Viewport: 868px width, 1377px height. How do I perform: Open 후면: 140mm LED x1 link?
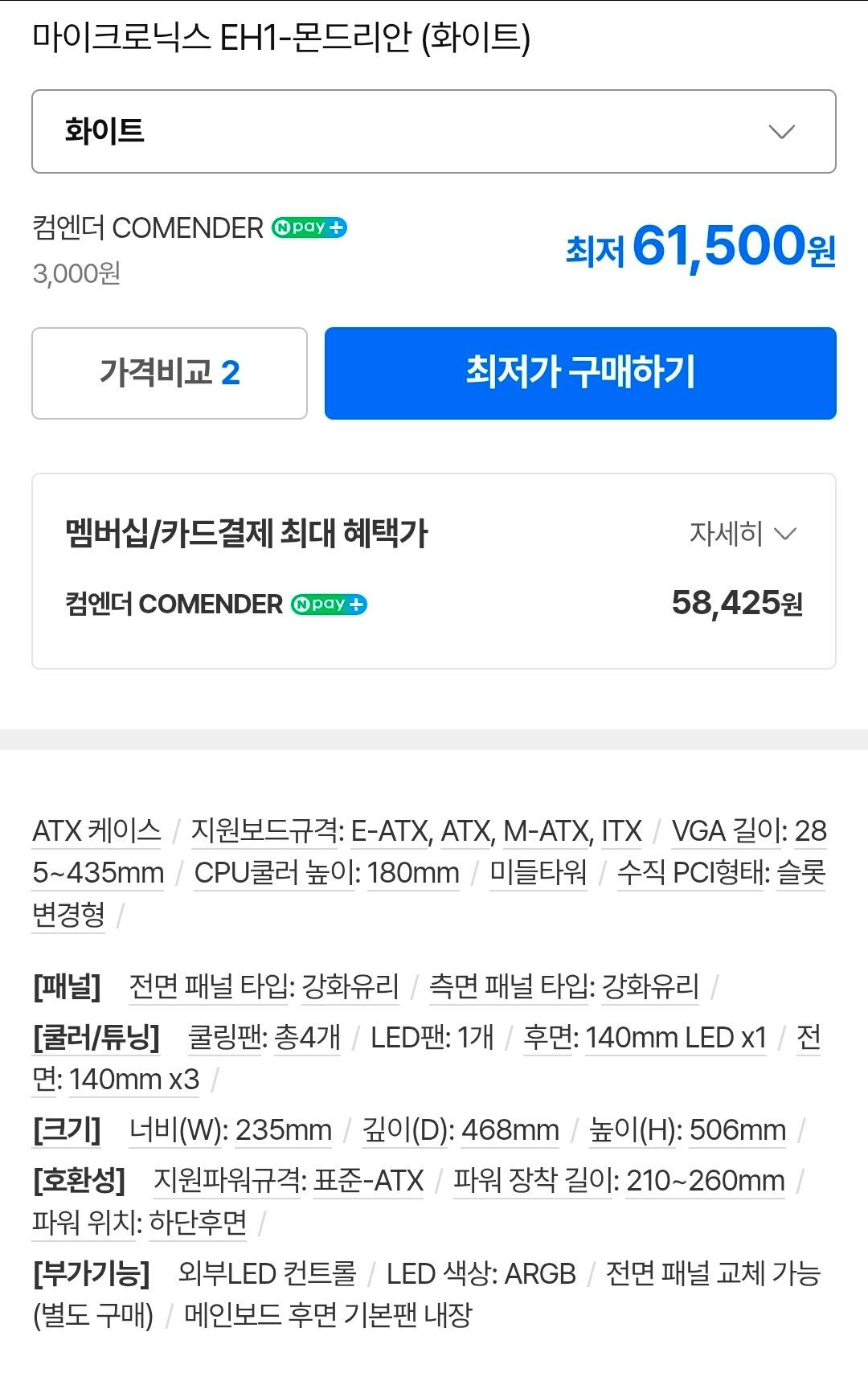[645, 1037]
